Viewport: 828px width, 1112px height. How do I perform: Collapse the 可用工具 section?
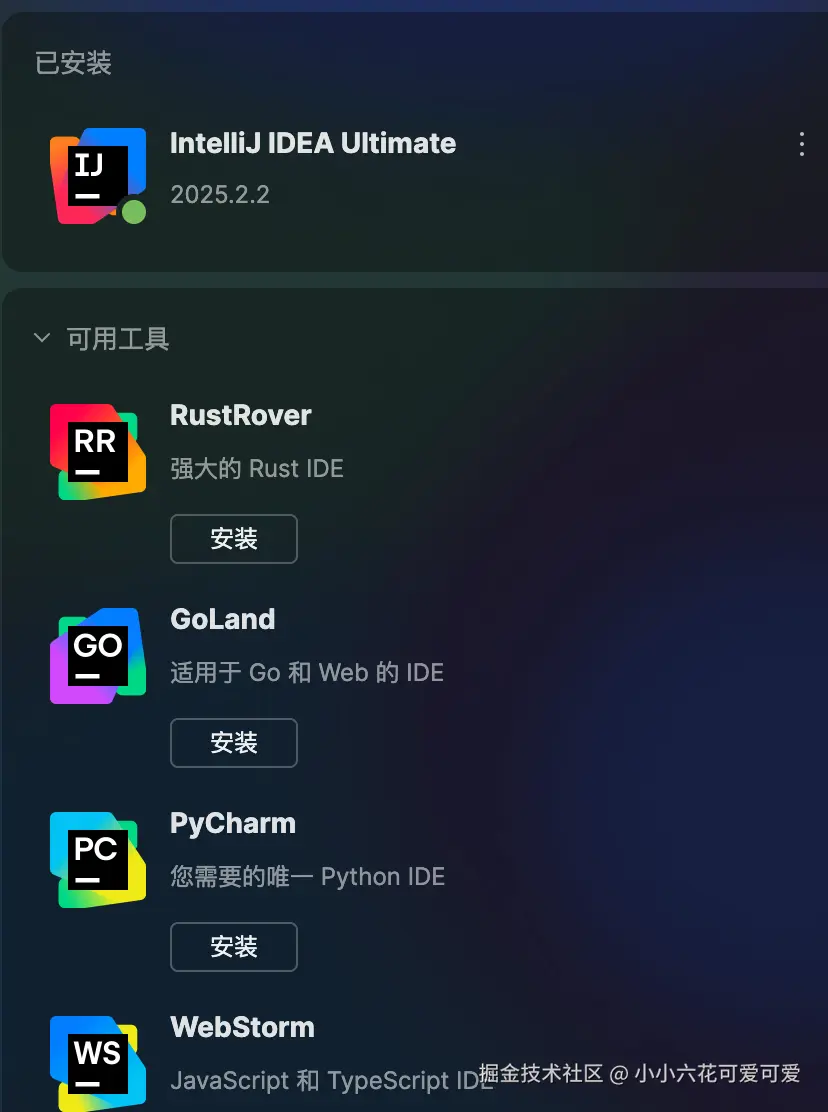point(42,338)
